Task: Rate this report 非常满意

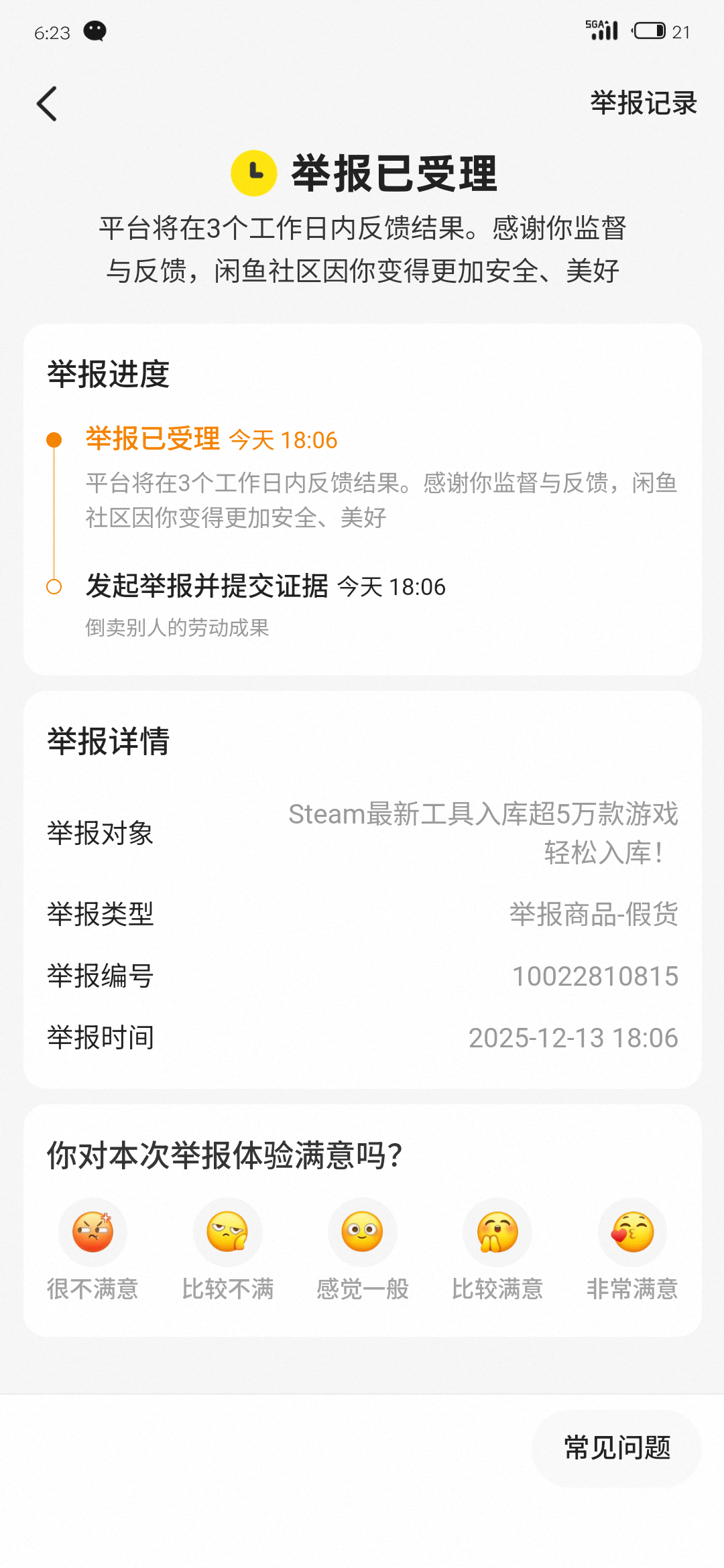Action: click(x=631, y=1232)
